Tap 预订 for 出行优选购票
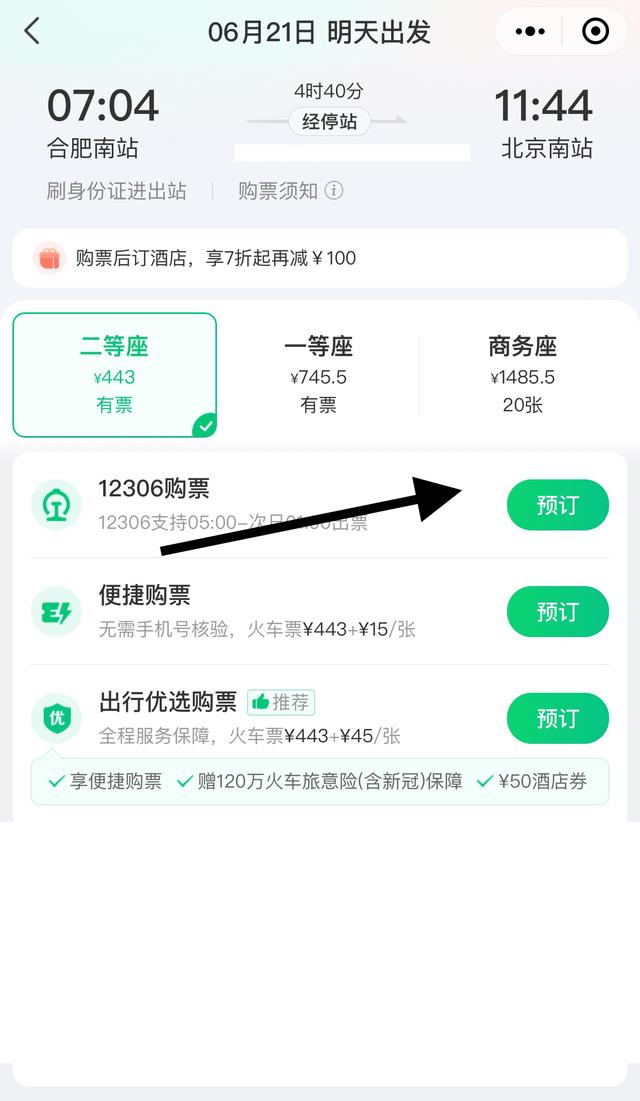 (557, 718)
